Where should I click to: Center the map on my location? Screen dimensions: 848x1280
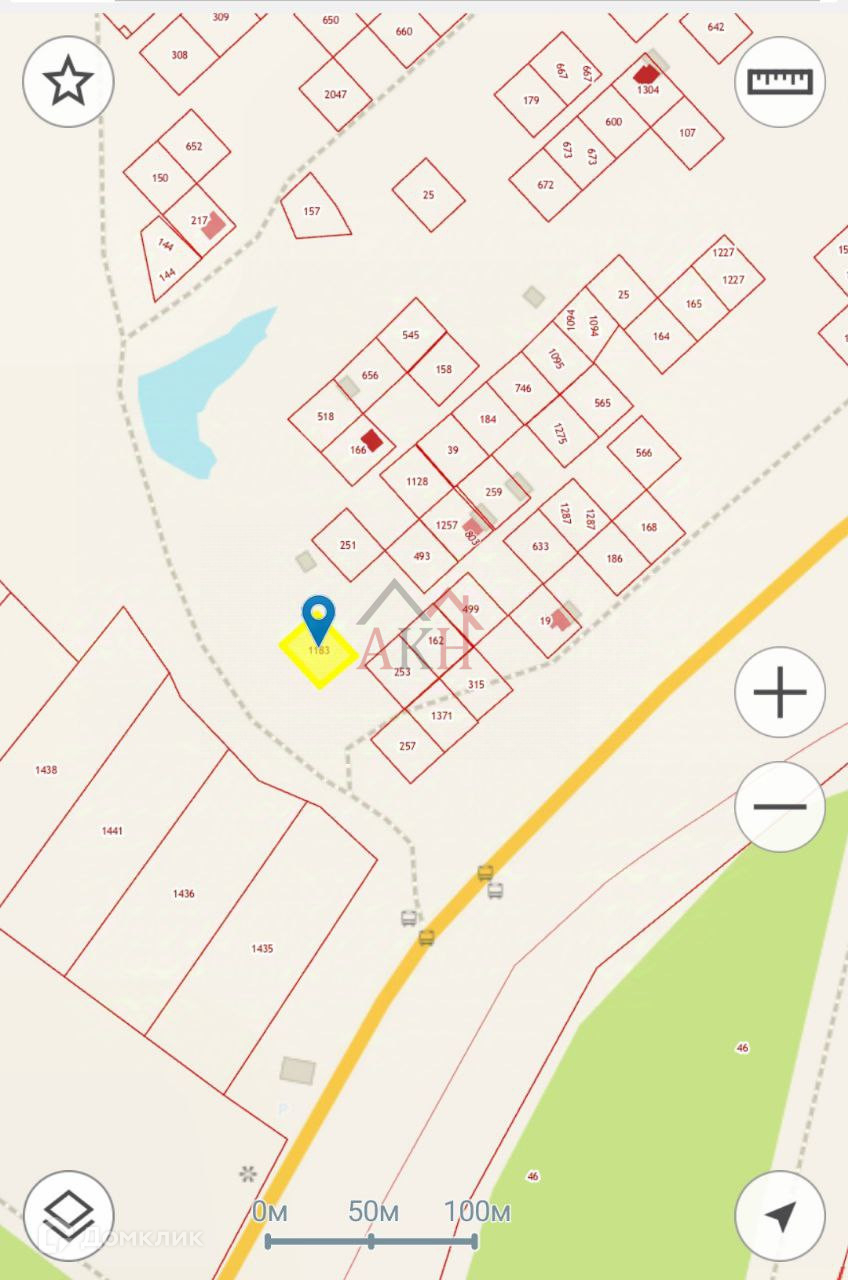(x=780, y=1216)
